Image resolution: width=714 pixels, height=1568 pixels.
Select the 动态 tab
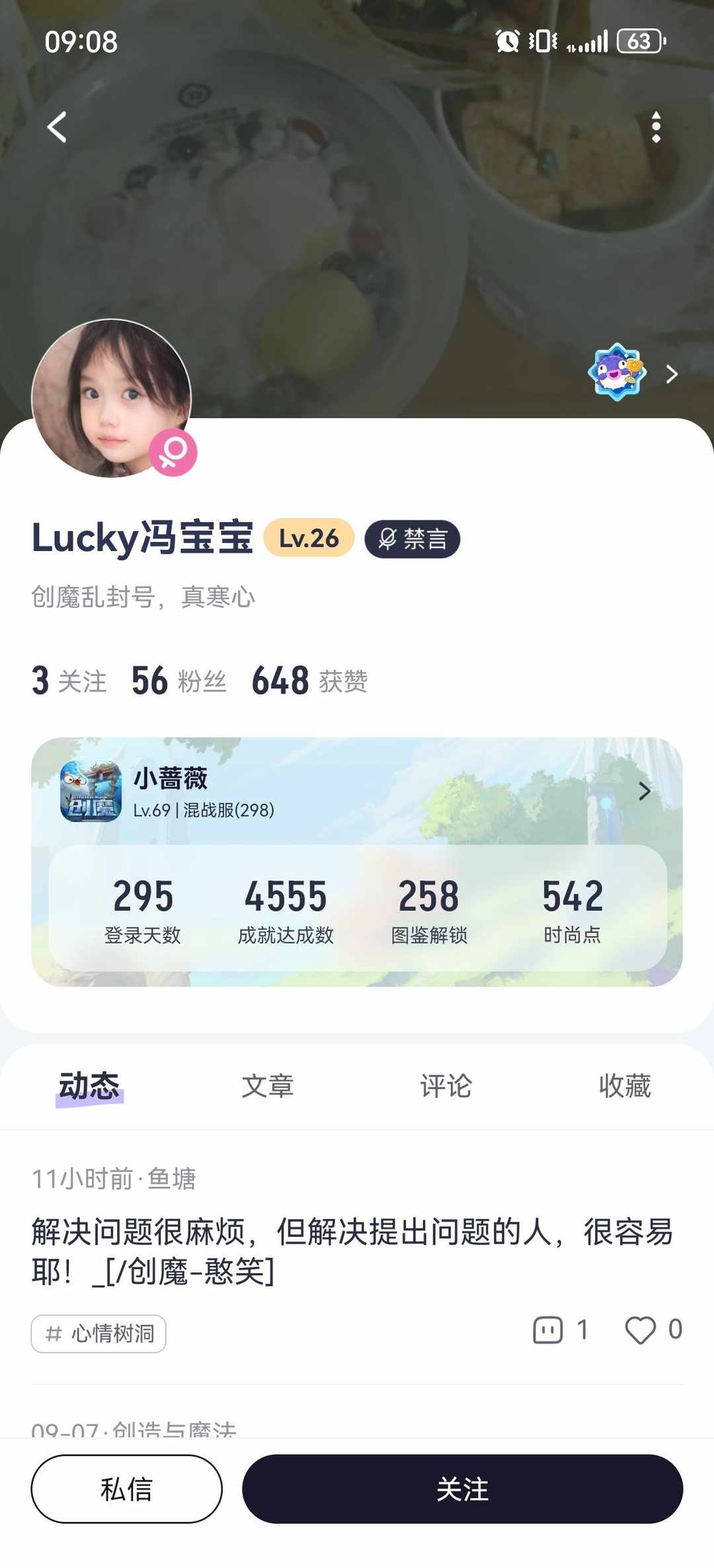(89, 1086)
